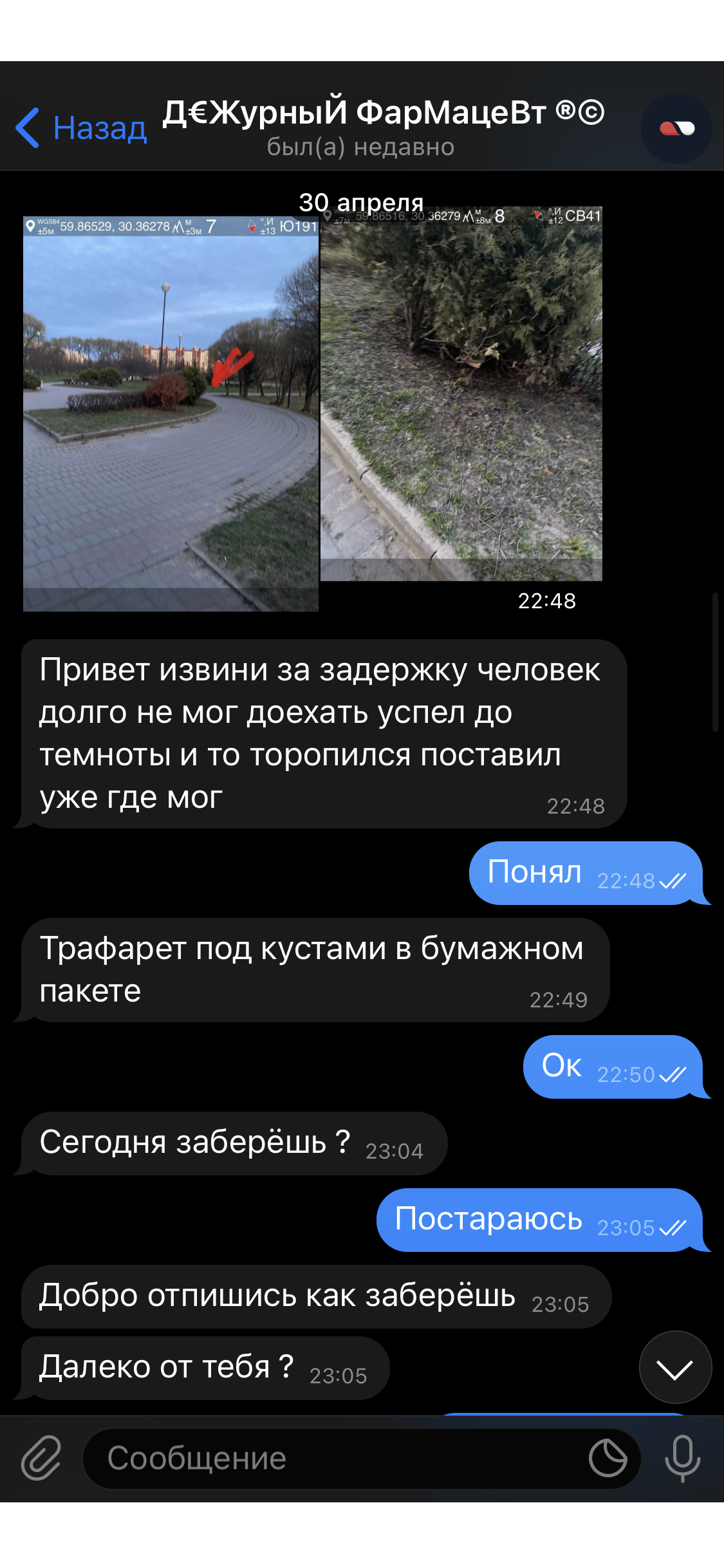Open the contact's profile avatar
Image resolution: width=724 pixels, height=1568 pixels.
(676, 128)
